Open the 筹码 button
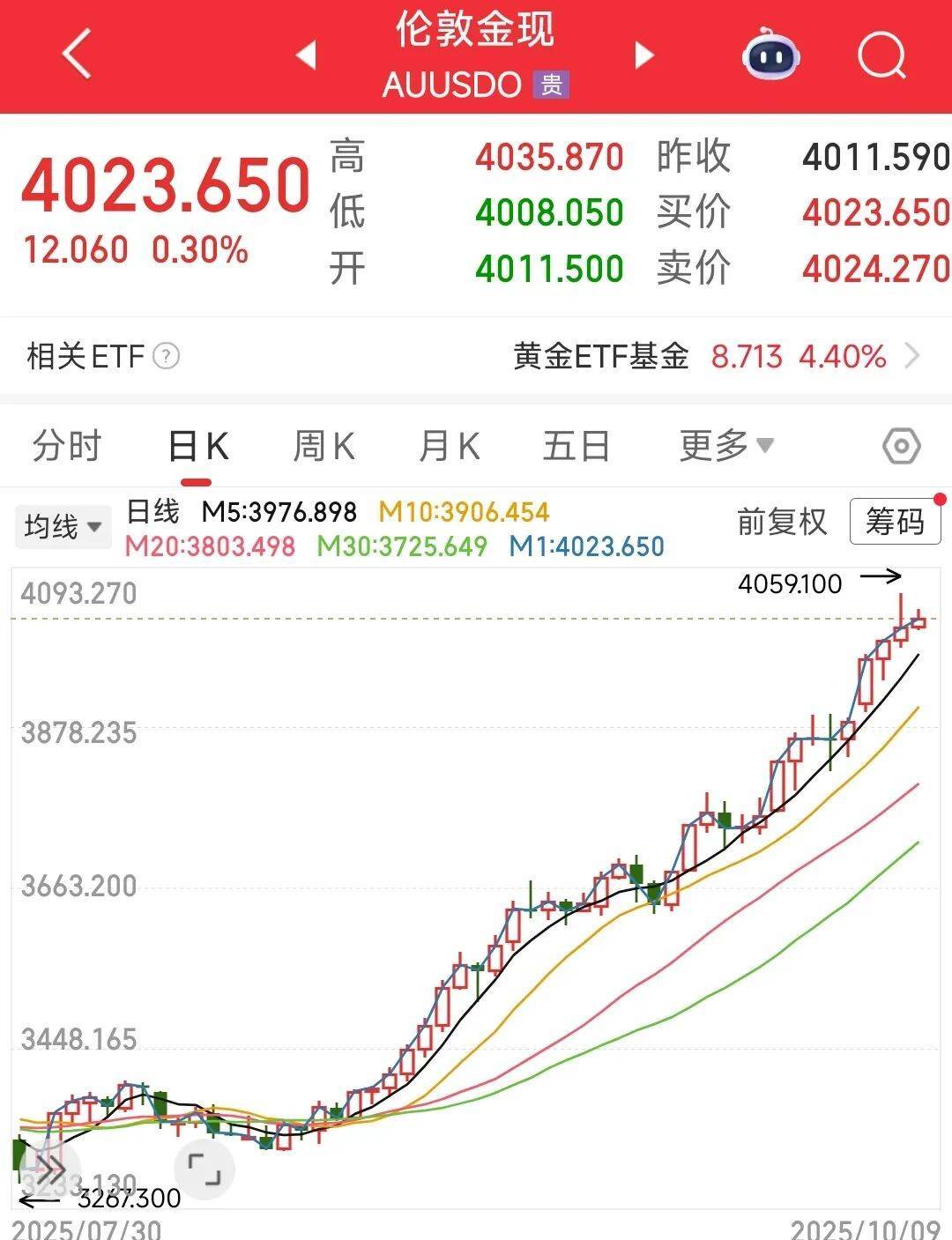Image resolution: width=952 pixels, height=1240 pixels. coord(894,522)
